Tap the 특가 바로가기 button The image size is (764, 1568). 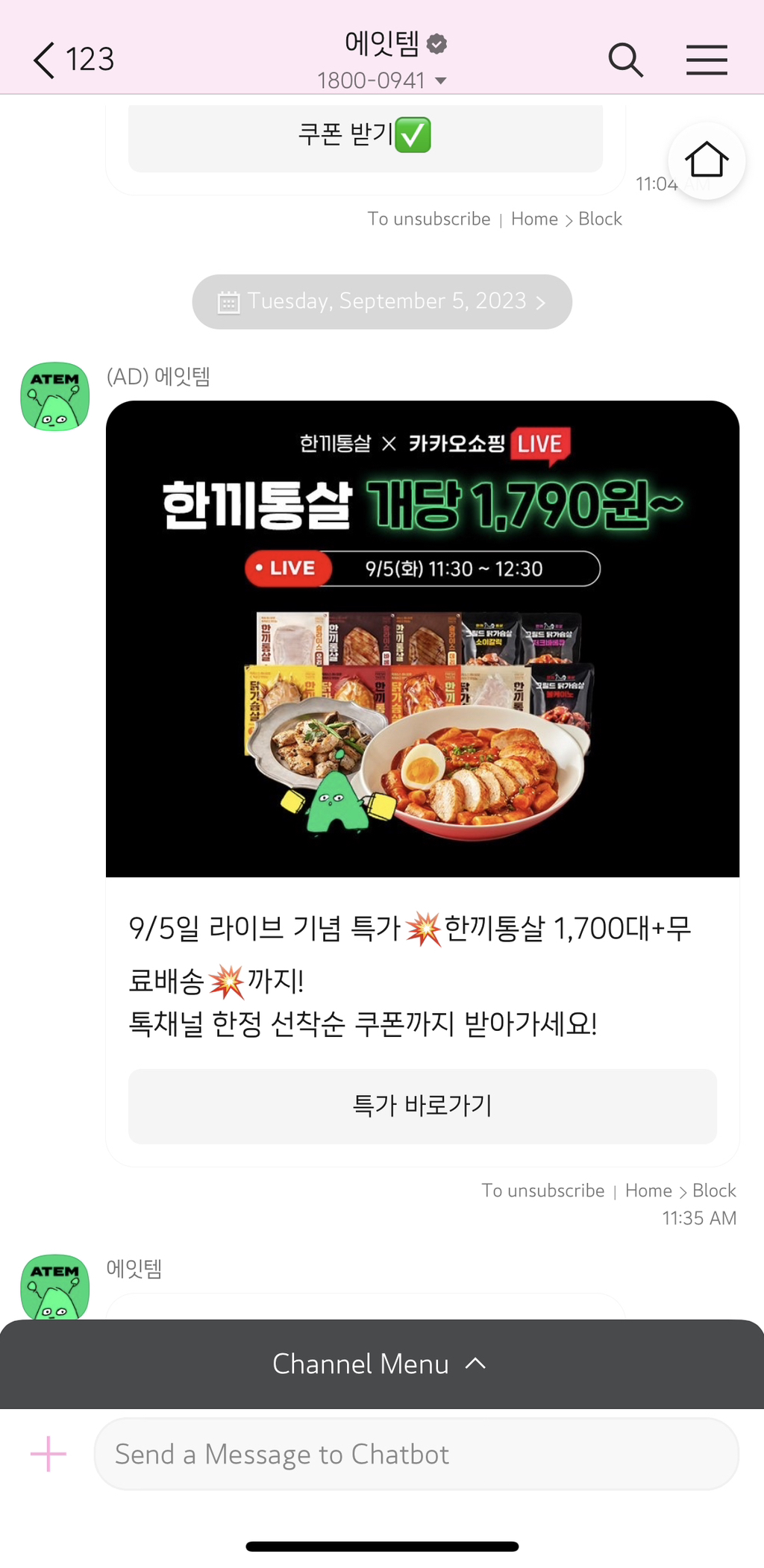click(422, 1106)
